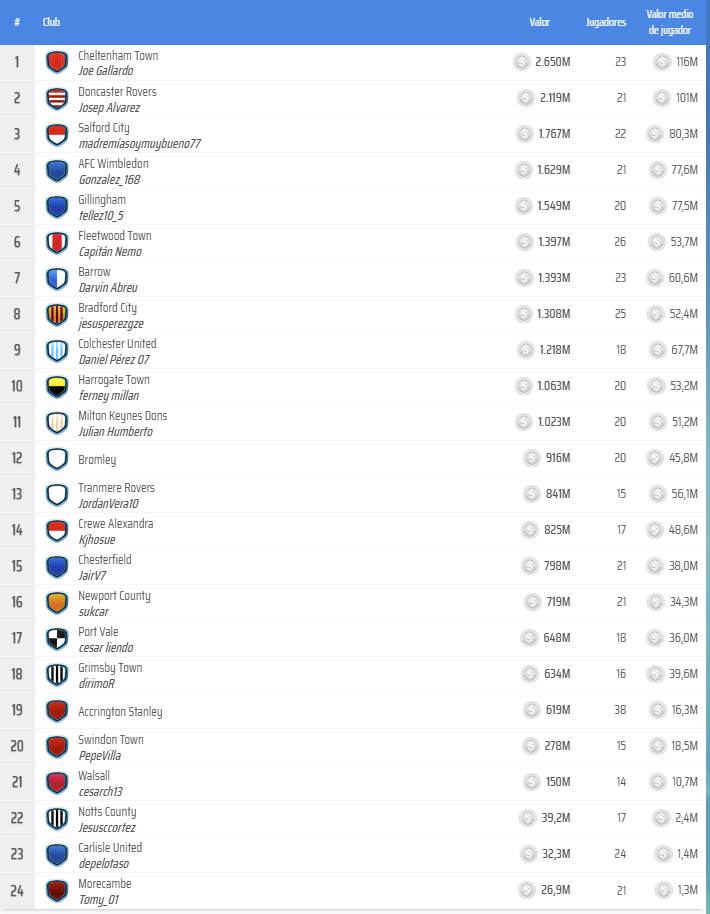Select the Salford City row
Screen dimensions: 710x914
pos(104,128)
